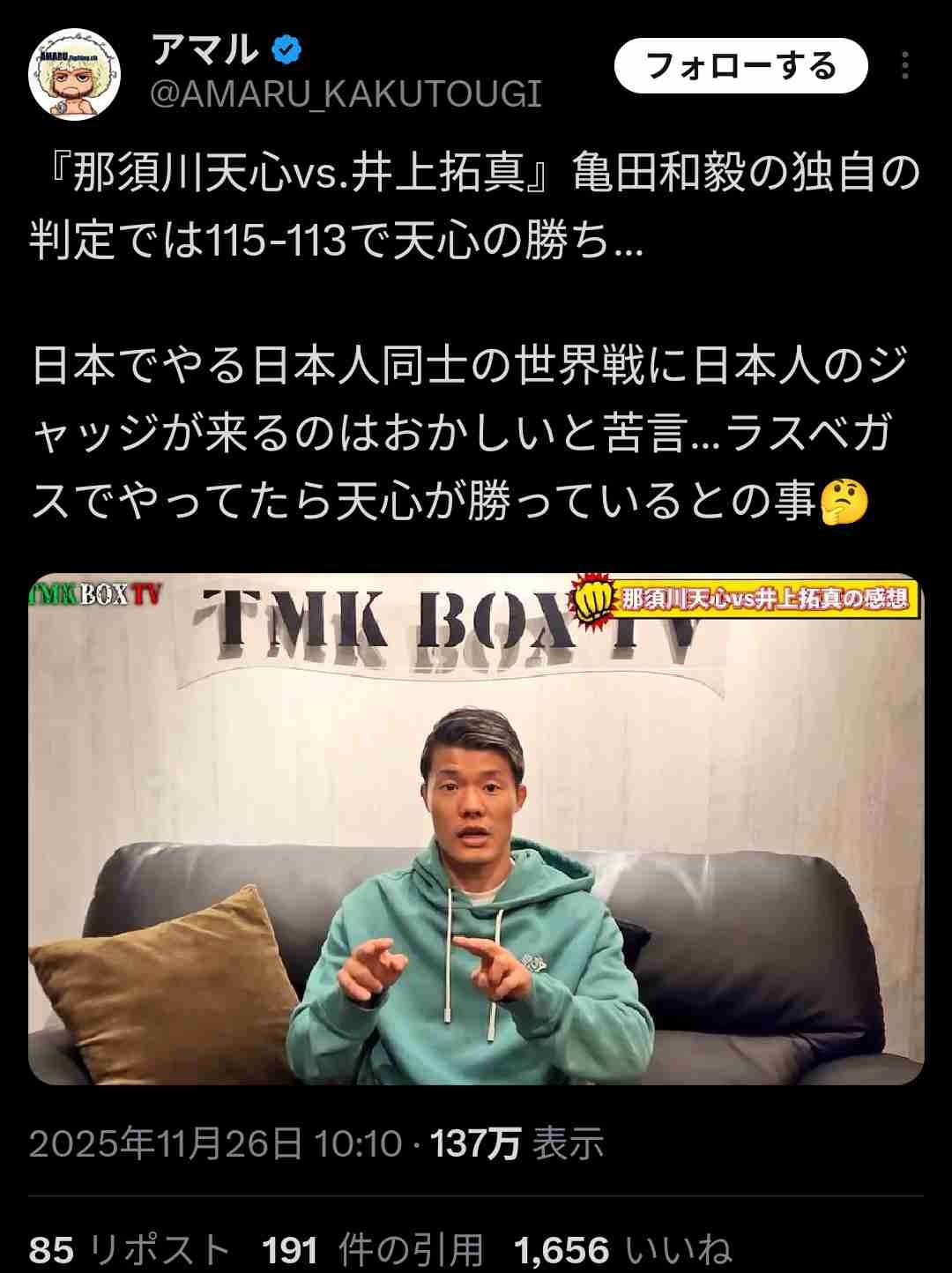Open the post's overflow menu
This screenshot has height=1273, width=952.
pos(904,66)
